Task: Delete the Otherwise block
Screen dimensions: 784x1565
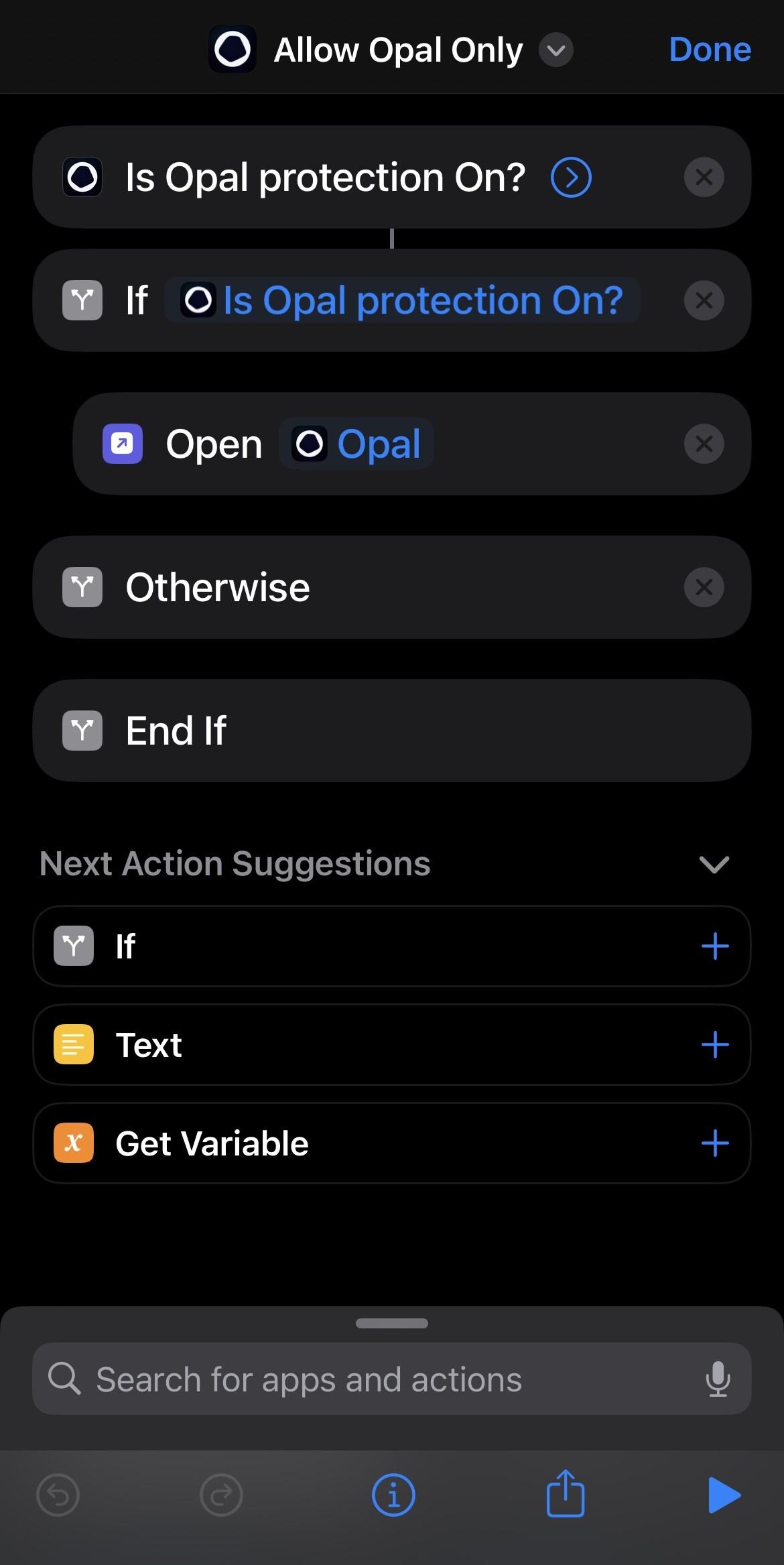Action: point(704,587)
